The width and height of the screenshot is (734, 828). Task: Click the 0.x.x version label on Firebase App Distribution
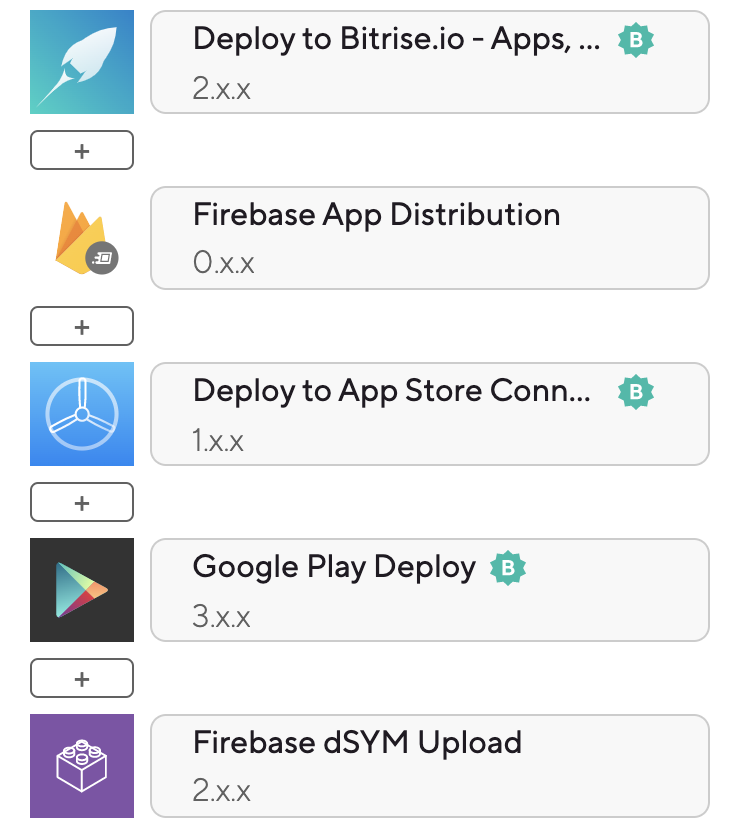click(x=222, y=263)
